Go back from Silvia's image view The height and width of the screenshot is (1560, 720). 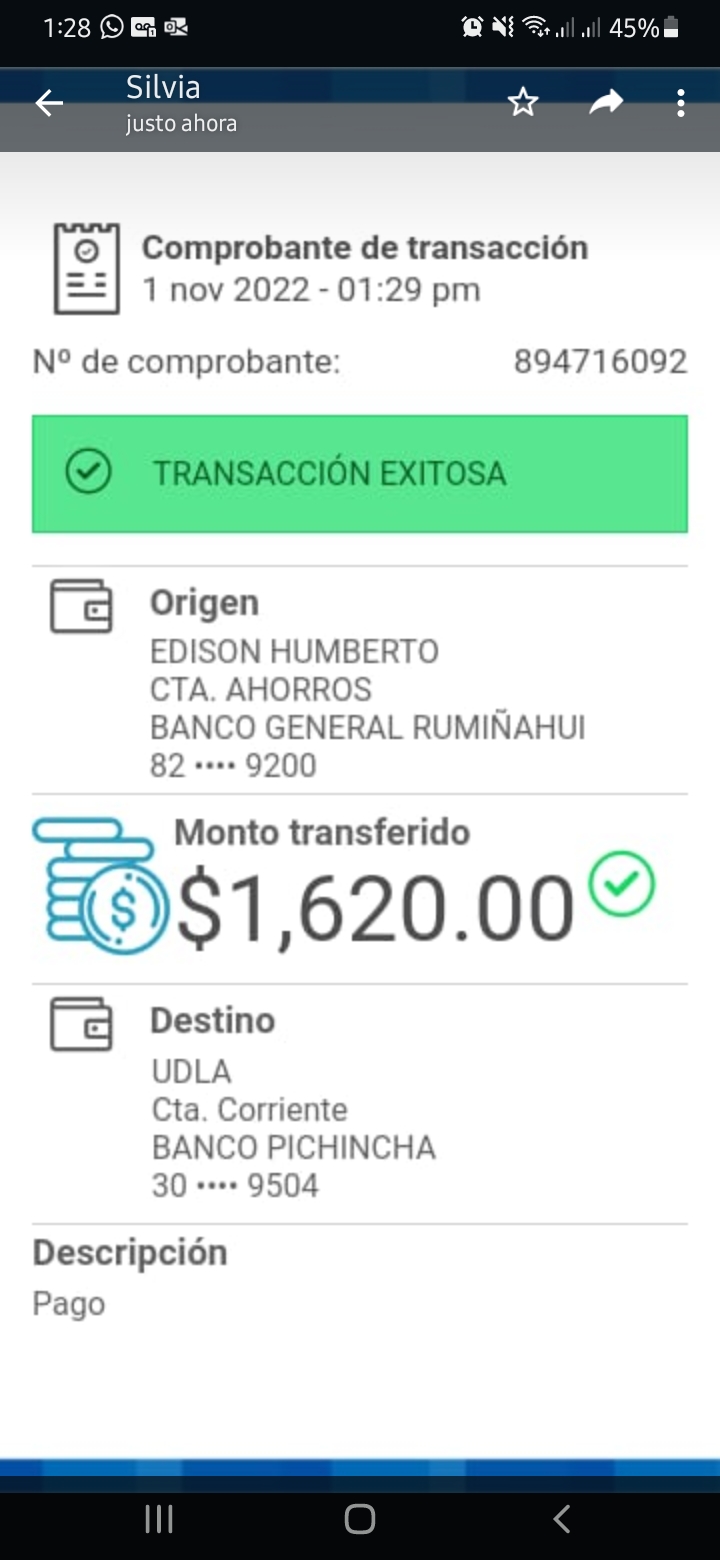pyautogui.click(x=49, y=103)
